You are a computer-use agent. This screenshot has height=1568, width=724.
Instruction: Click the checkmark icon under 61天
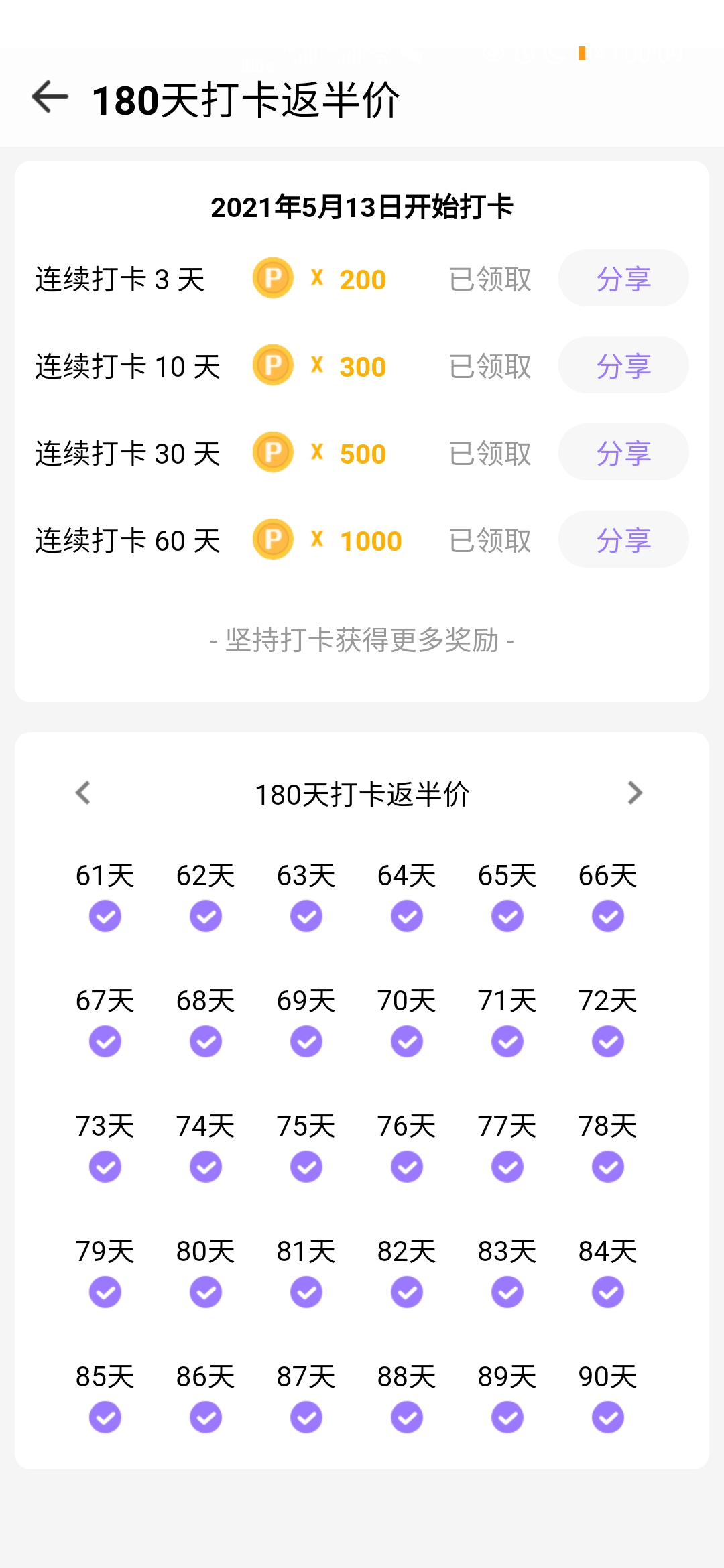click(105, 917)
